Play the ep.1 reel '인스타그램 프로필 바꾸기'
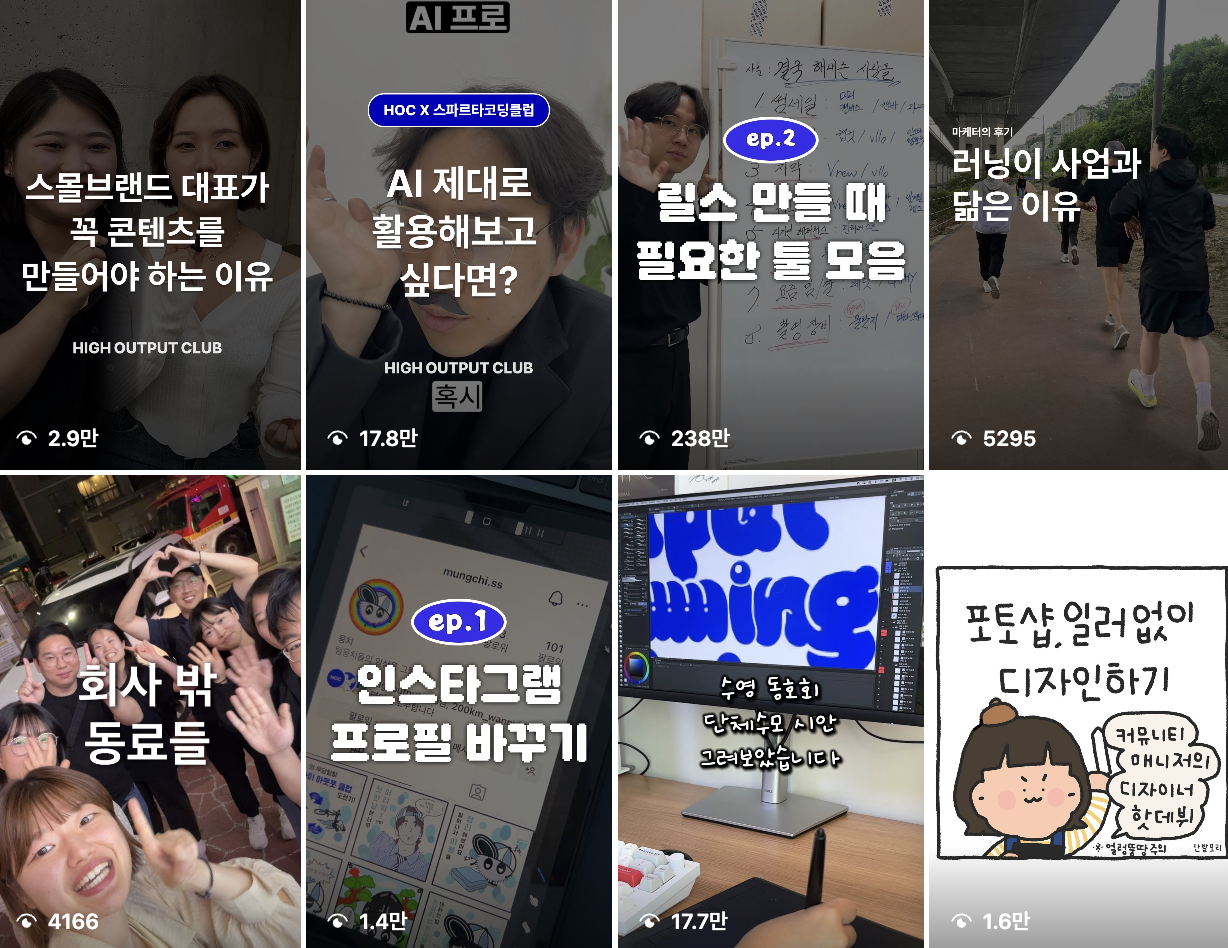1228x948 pixels. (x=458, y=710)
